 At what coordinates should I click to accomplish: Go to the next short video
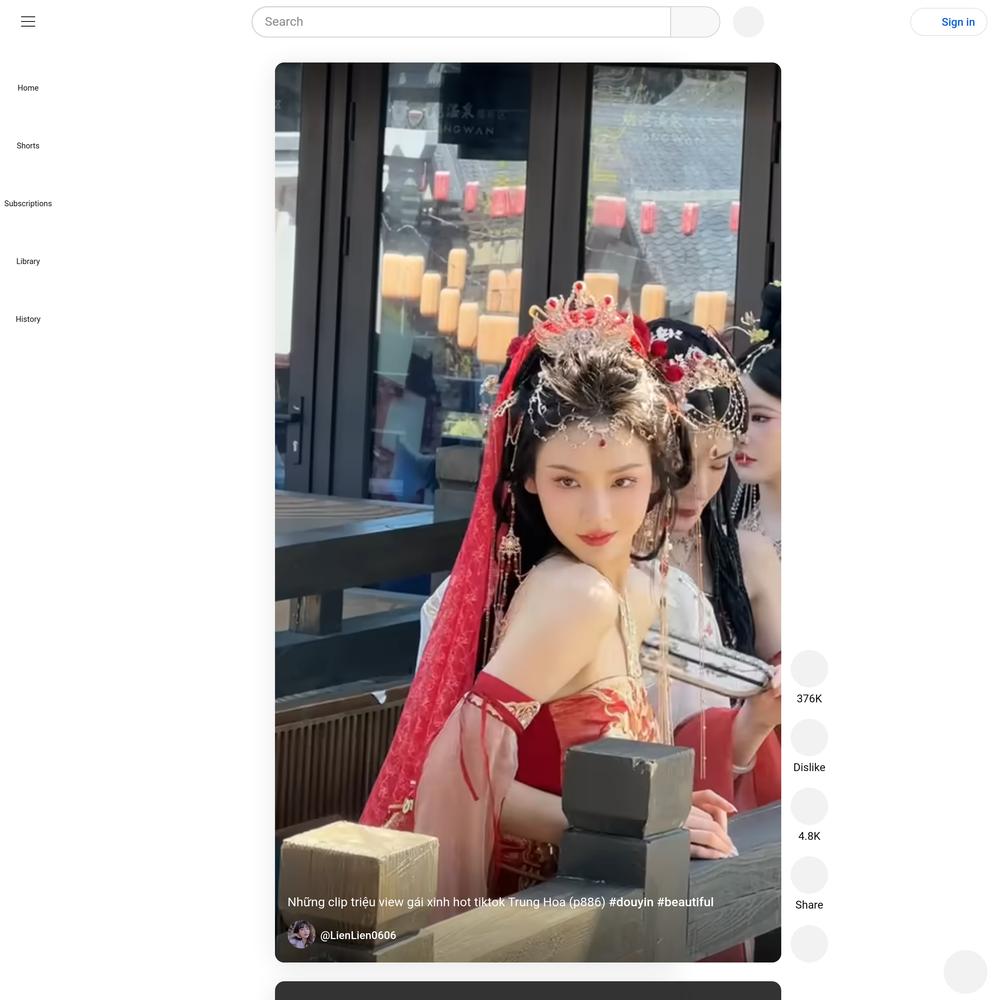coord(965,972)
